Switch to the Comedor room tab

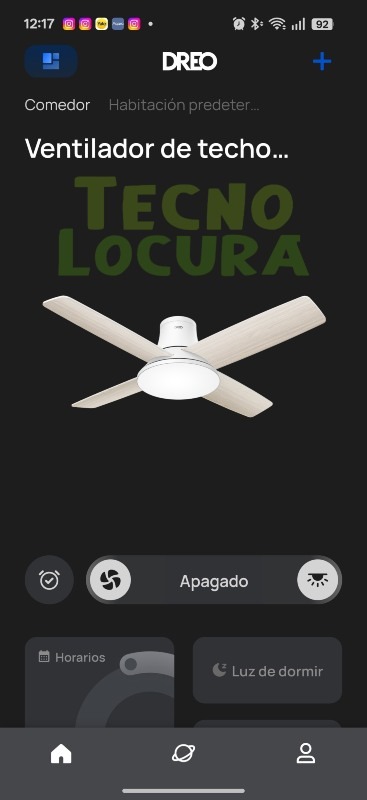[57, 105]
